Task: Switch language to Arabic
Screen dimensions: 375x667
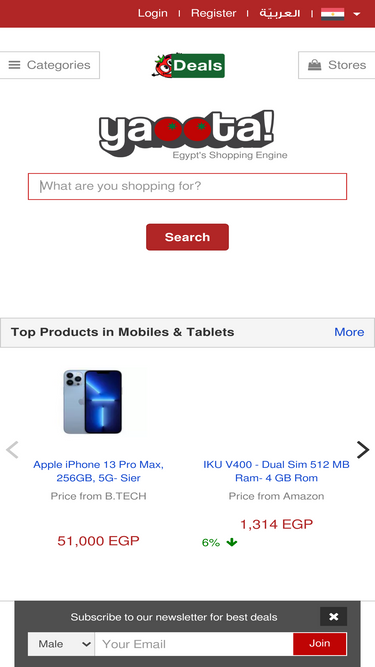Action: click(280, 13)
